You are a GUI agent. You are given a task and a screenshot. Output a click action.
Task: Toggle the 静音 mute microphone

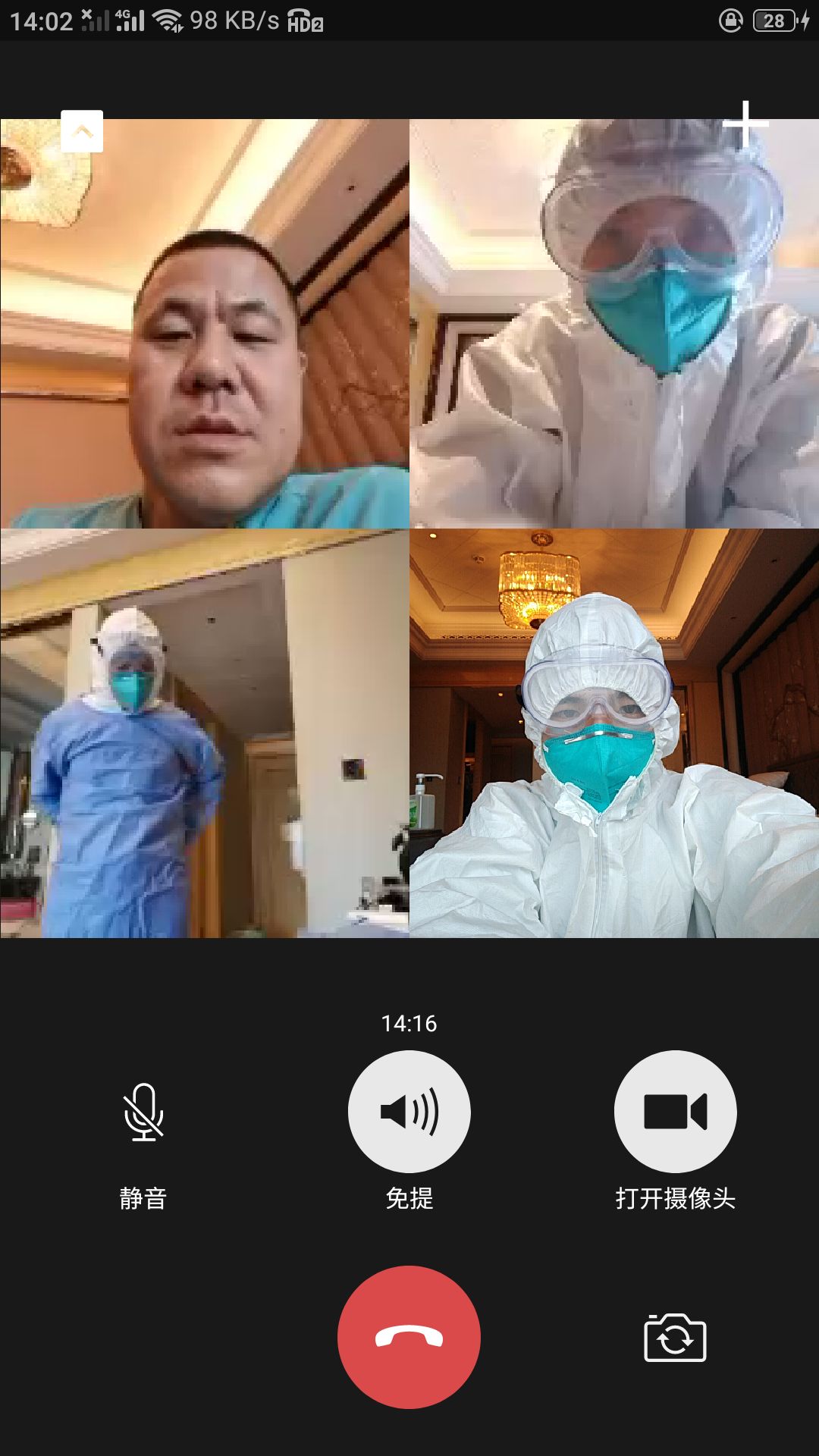pyautogui.click(x=143, y=1112)
